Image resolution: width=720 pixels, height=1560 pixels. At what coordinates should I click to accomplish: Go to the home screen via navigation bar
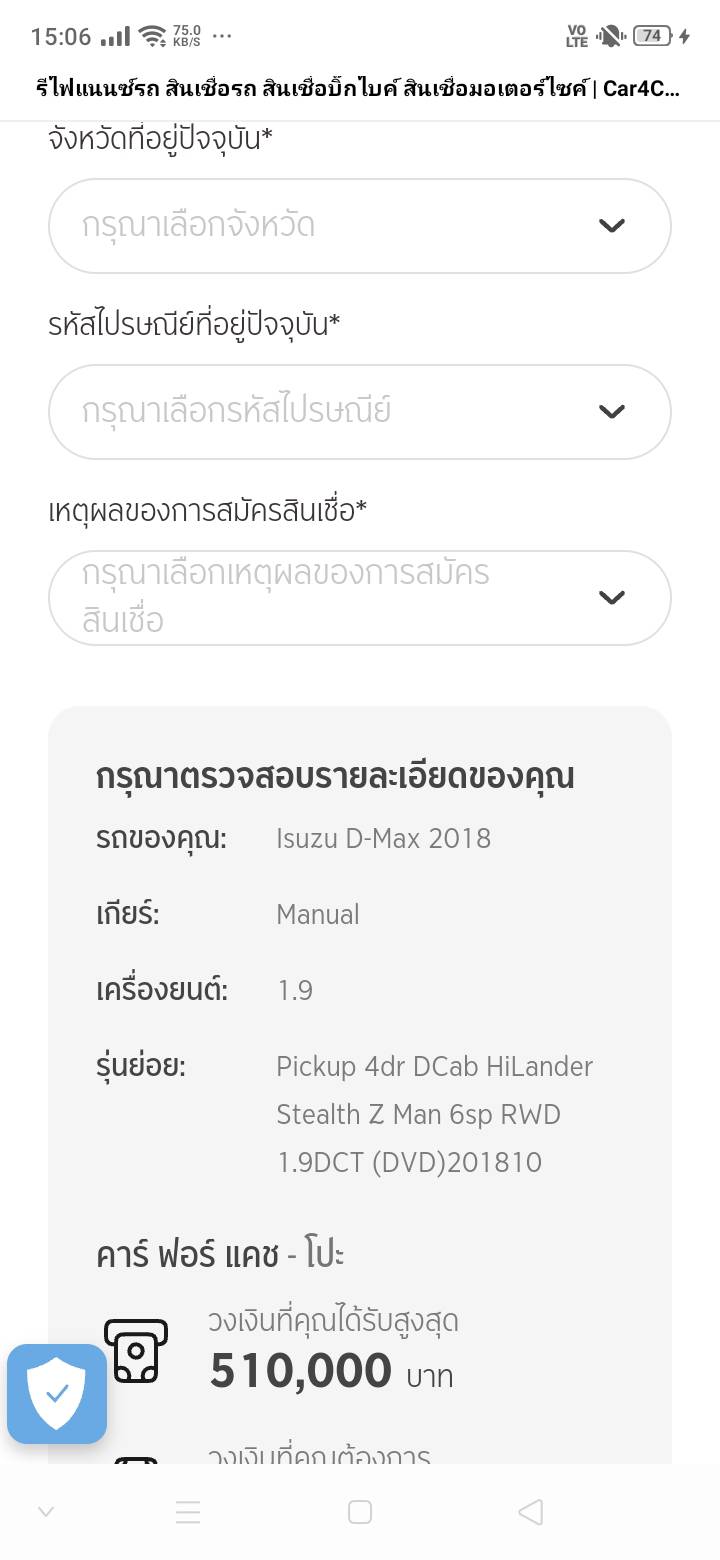(x=360, y=1512)
